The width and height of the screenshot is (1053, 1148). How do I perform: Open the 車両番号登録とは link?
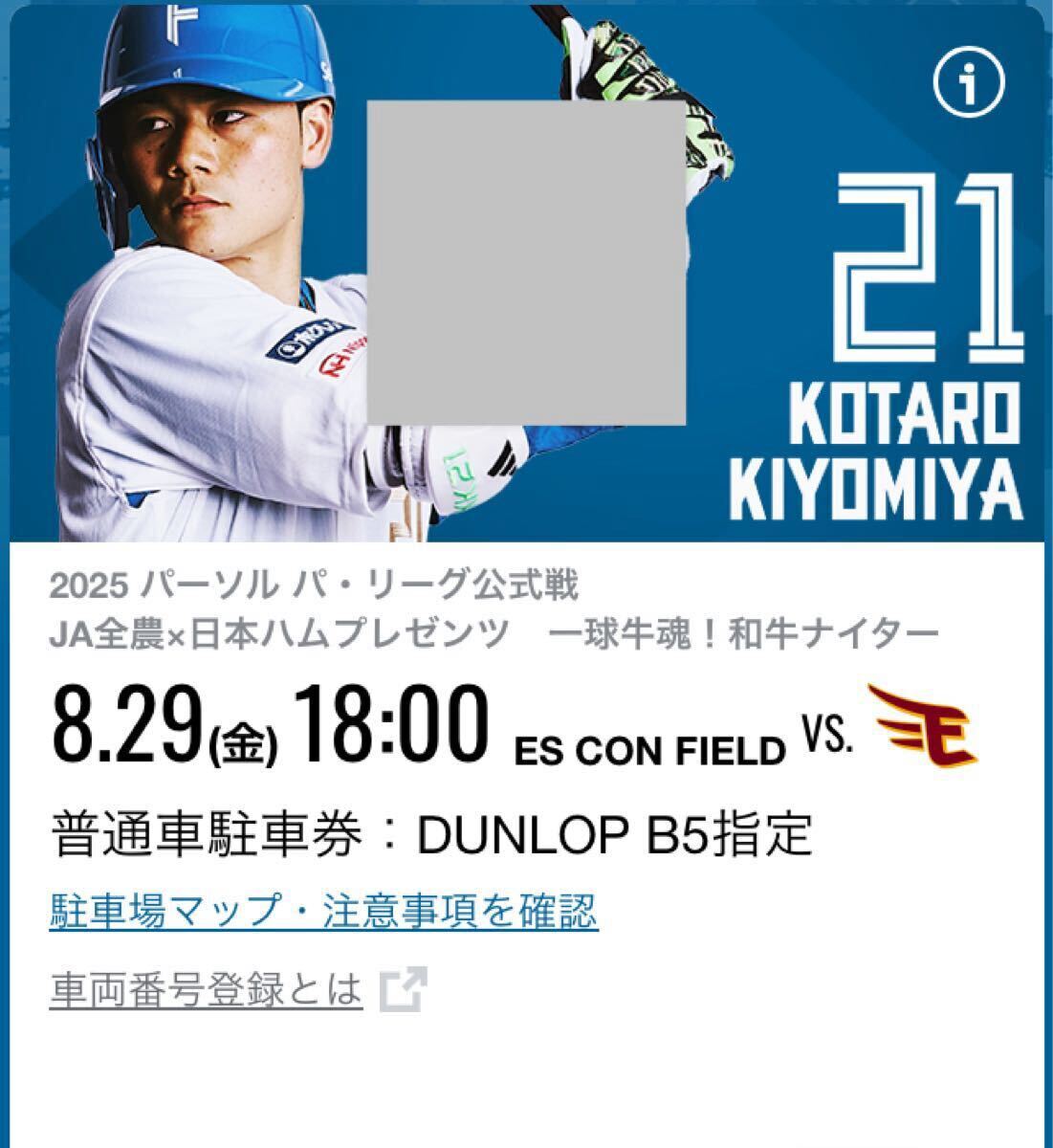pyautogui.click(x=207, y=990)
